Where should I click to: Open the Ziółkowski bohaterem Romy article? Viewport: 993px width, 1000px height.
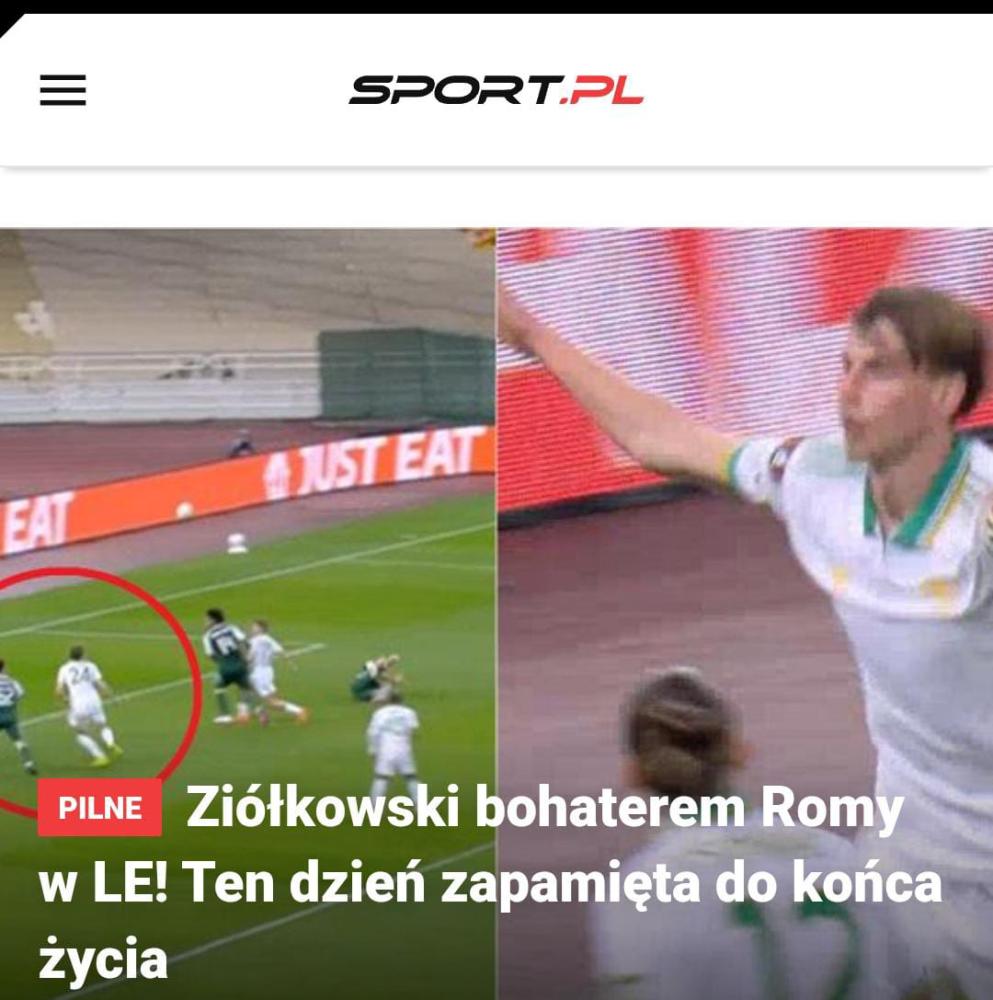pyautogui.click(x=490, y=883)
